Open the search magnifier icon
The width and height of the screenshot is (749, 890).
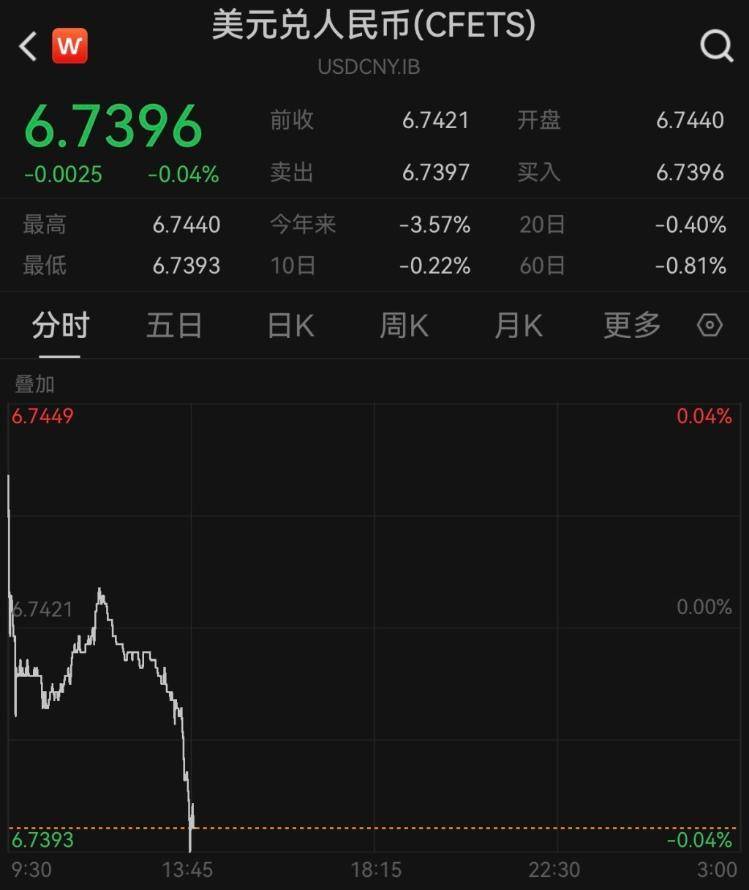tap(717, 46)
